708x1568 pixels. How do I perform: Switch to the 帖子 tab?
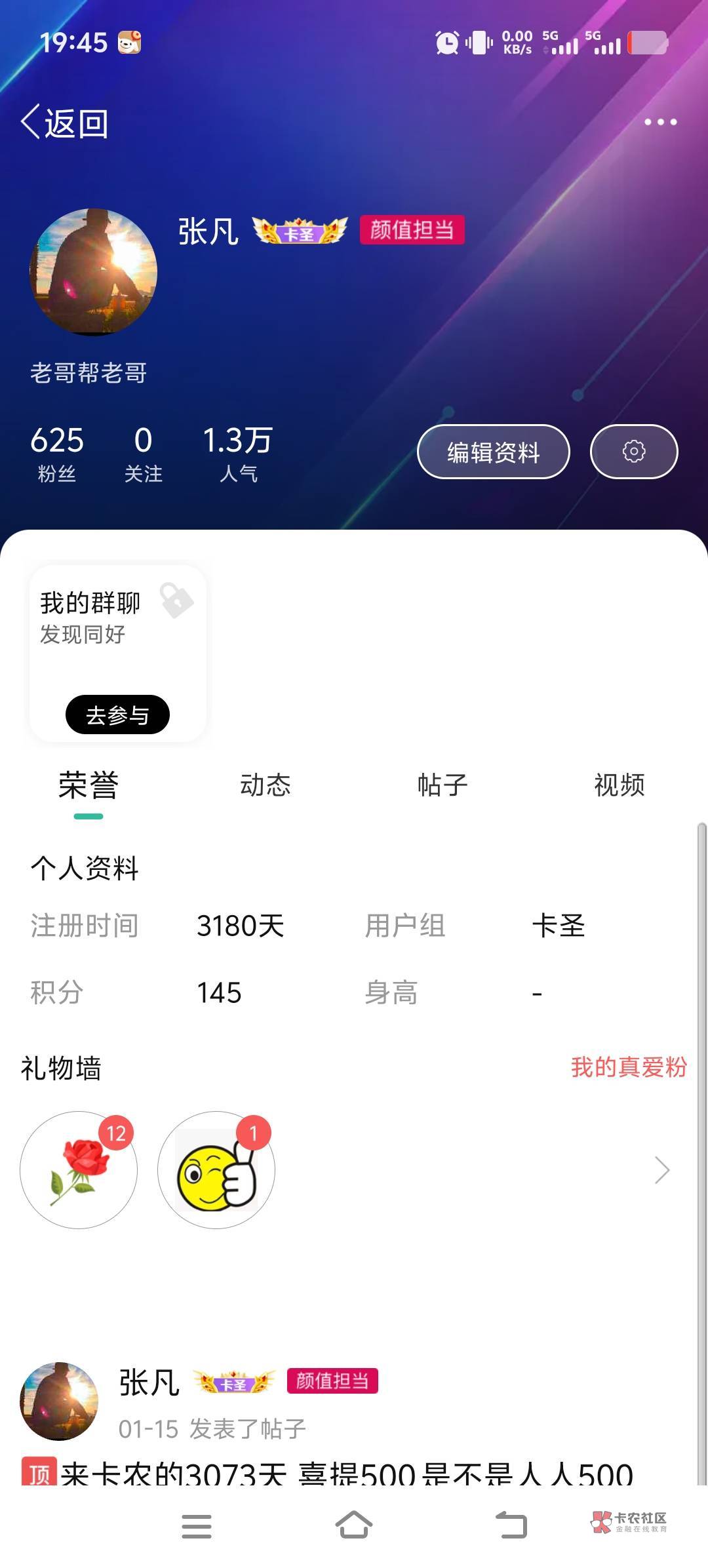(442, 785)
